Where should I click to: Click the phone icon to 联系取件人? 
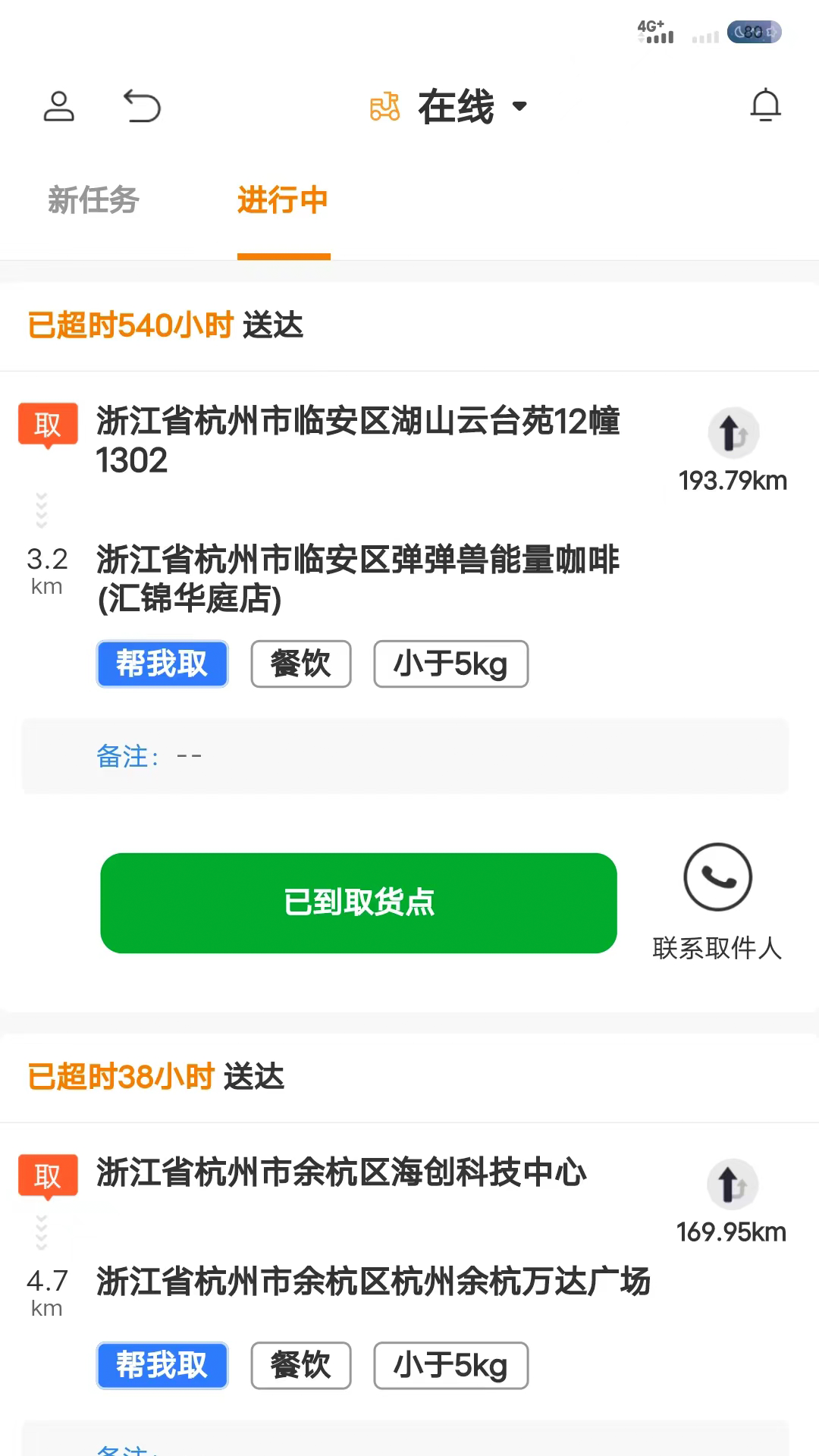pos(719,877)
